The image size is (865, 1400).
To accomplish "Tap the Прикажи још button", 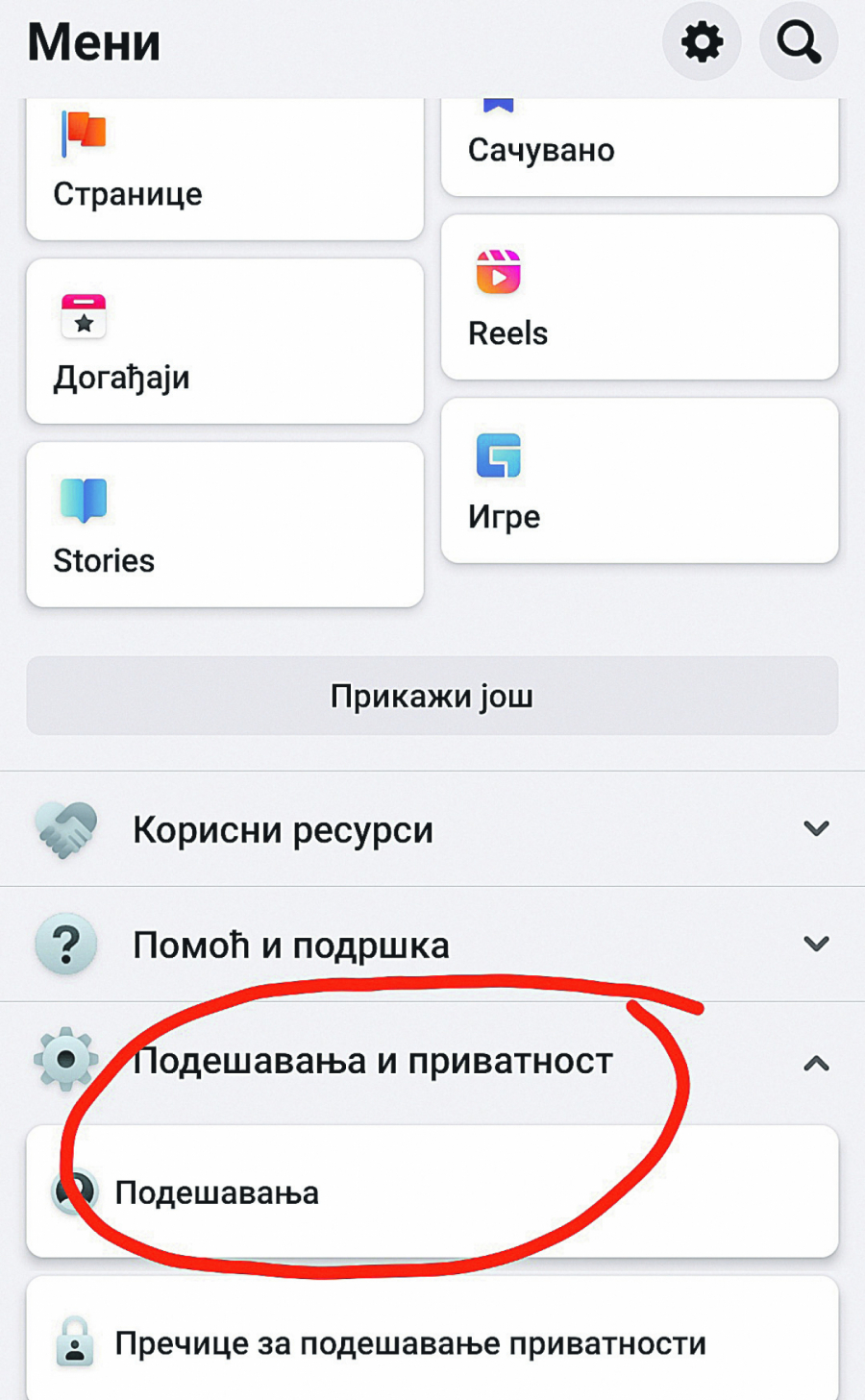I will (x=432, y=696).
